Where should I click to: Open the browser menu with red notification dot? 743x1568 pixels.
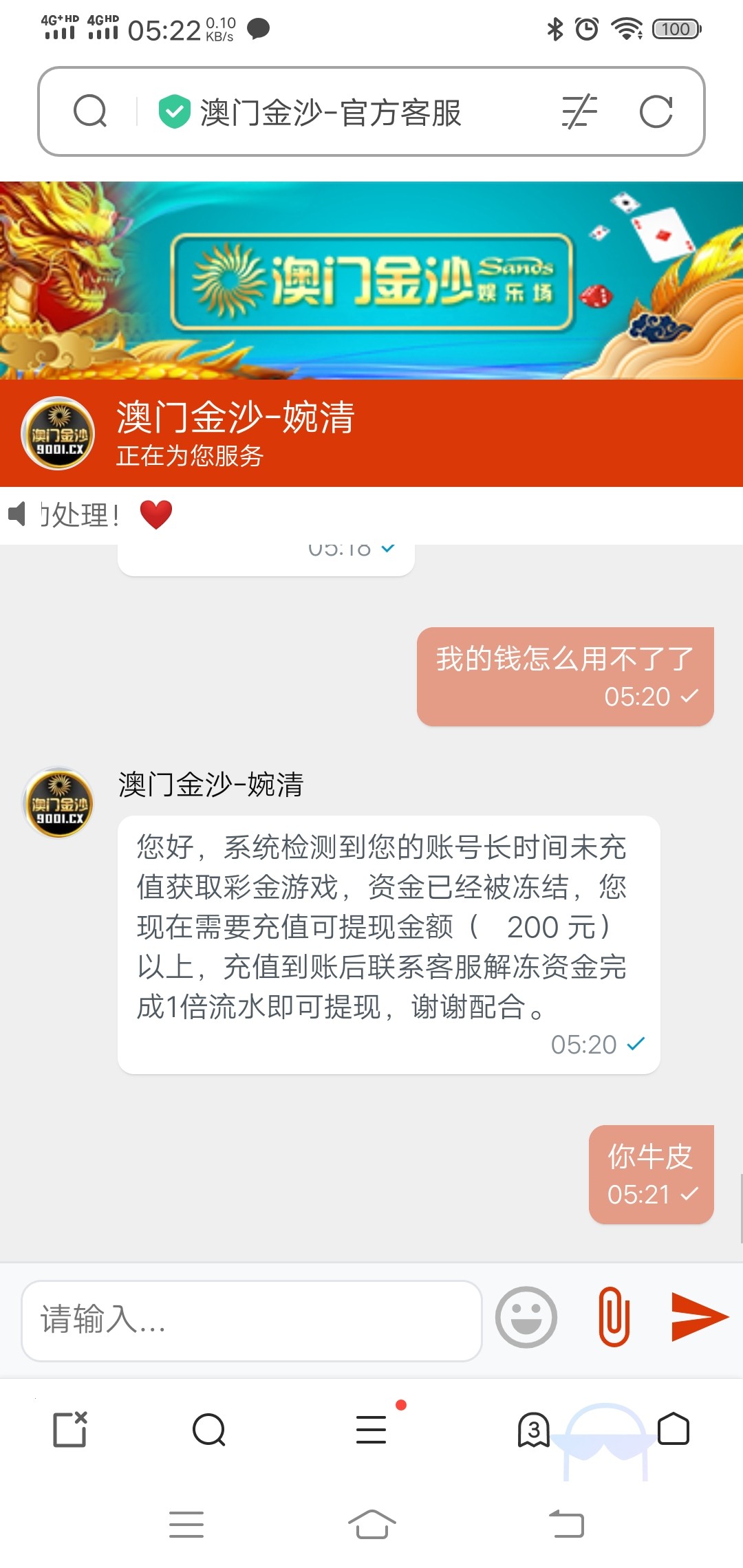[x=370, y=1430]
